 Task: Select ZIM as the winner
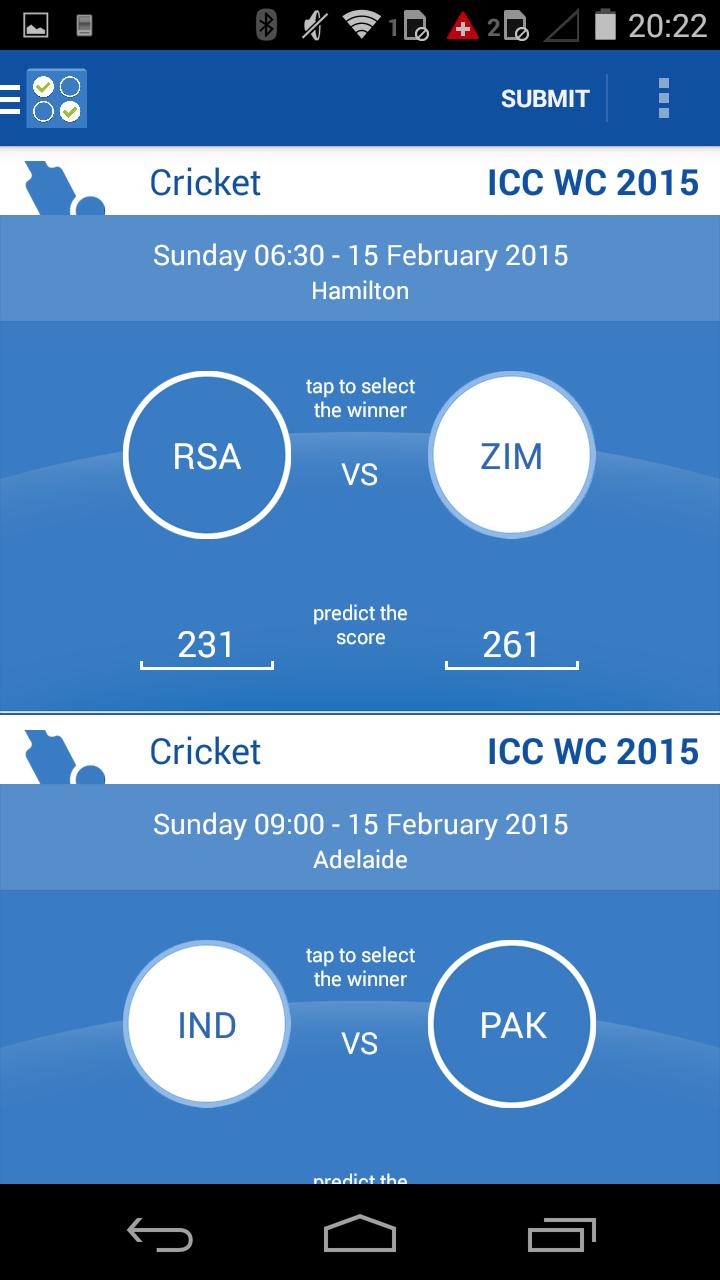(x=512, y=456)
